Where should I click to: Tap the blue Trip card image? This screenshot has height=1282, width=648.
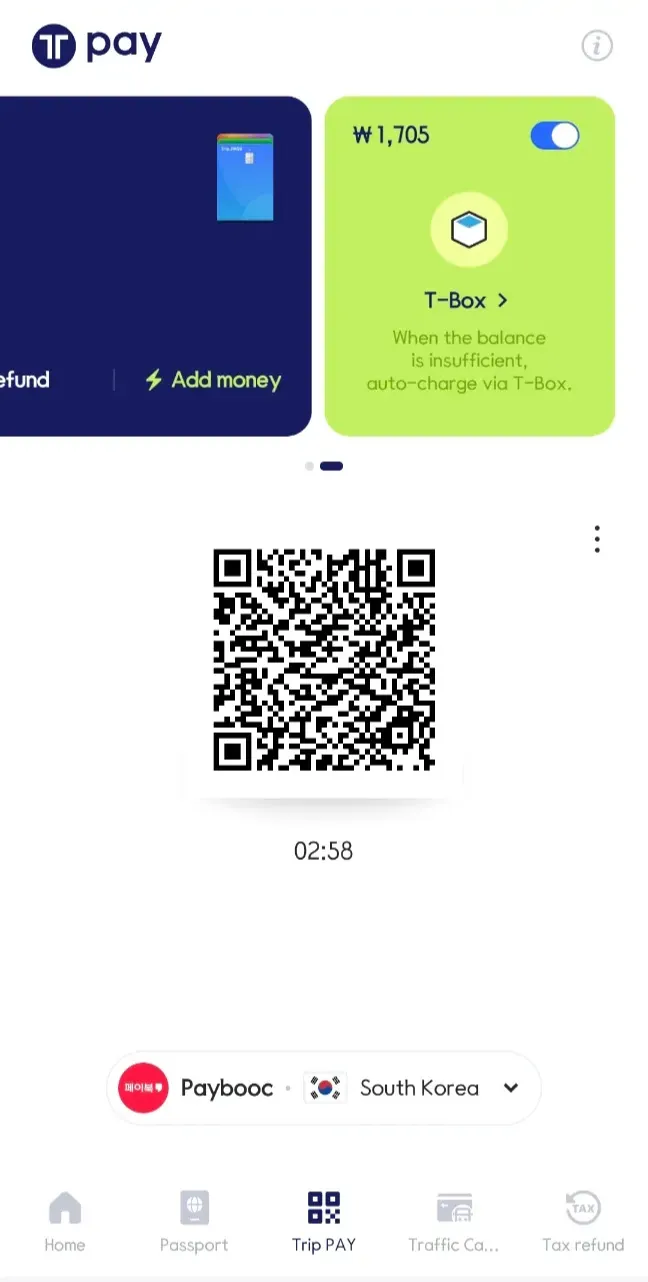pyautogui.click(x=245, y=178)
